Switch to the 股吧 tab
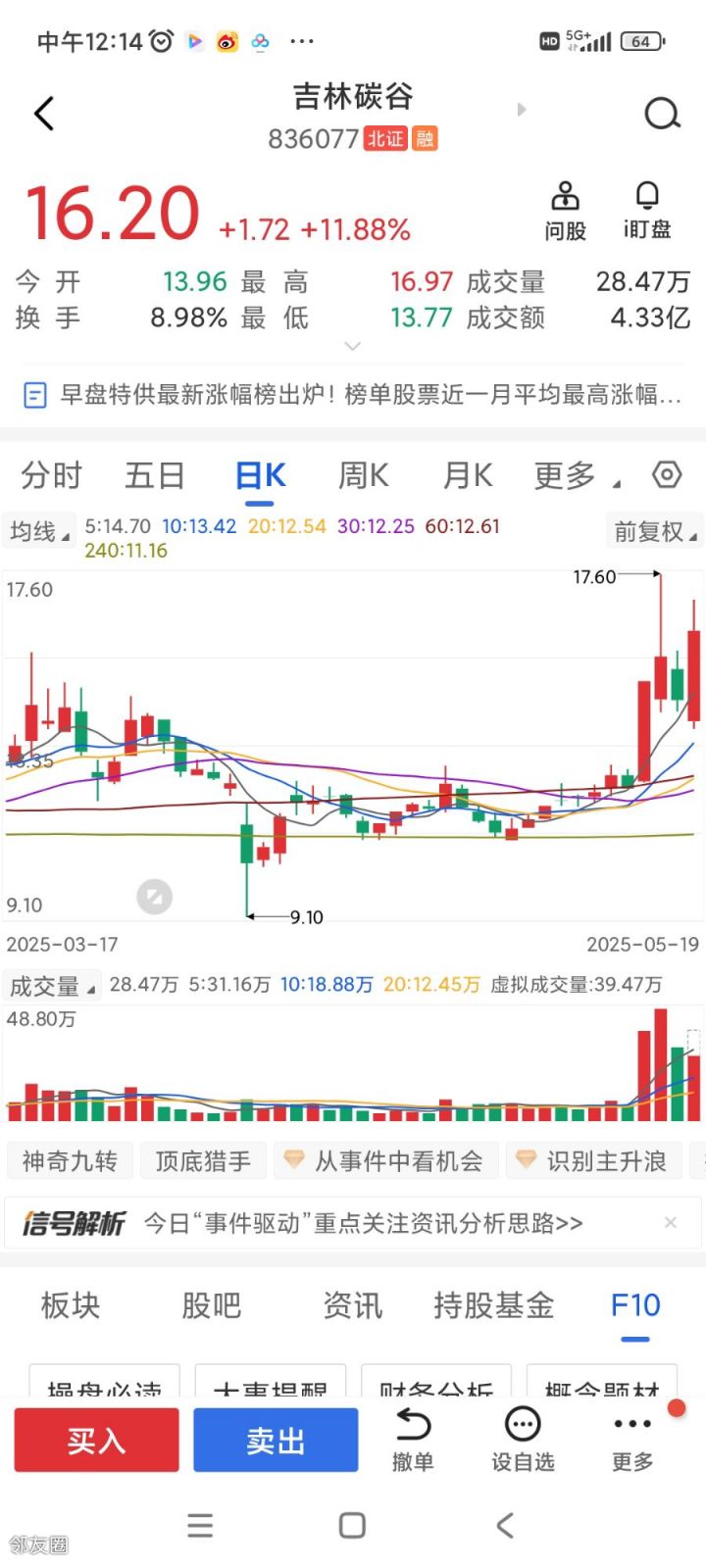This screenshot has width=706, height=1568. click(211, 1305)
